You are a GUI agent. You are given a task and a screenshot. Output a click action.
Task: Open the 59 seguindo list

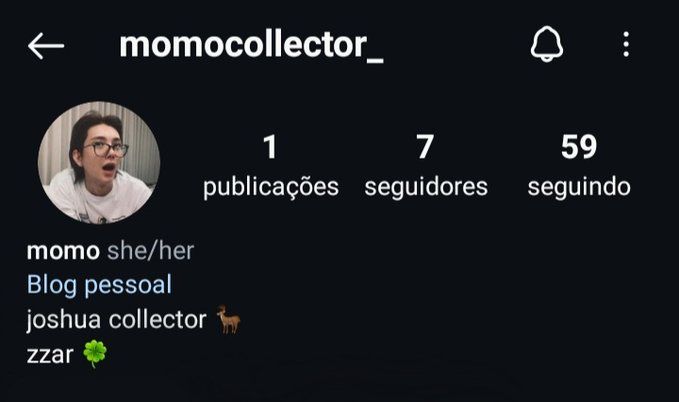[579, 165]
